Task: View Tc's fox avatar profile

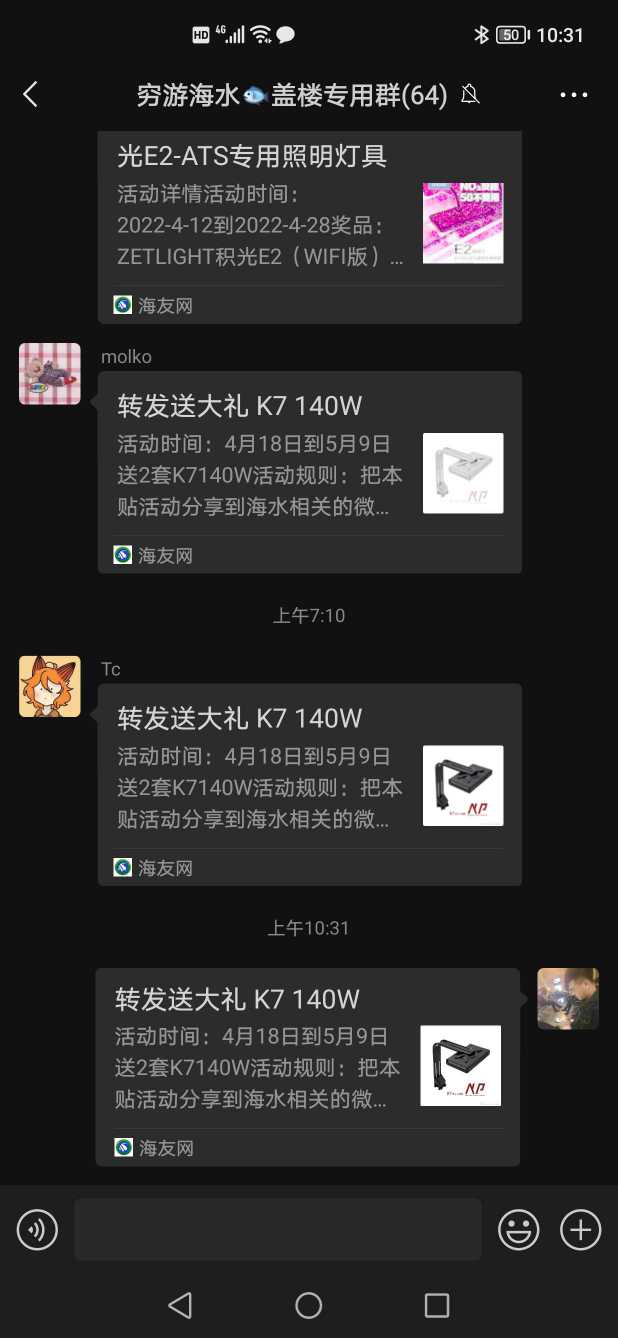Action: pyautogui.click(x=50, y=686)
